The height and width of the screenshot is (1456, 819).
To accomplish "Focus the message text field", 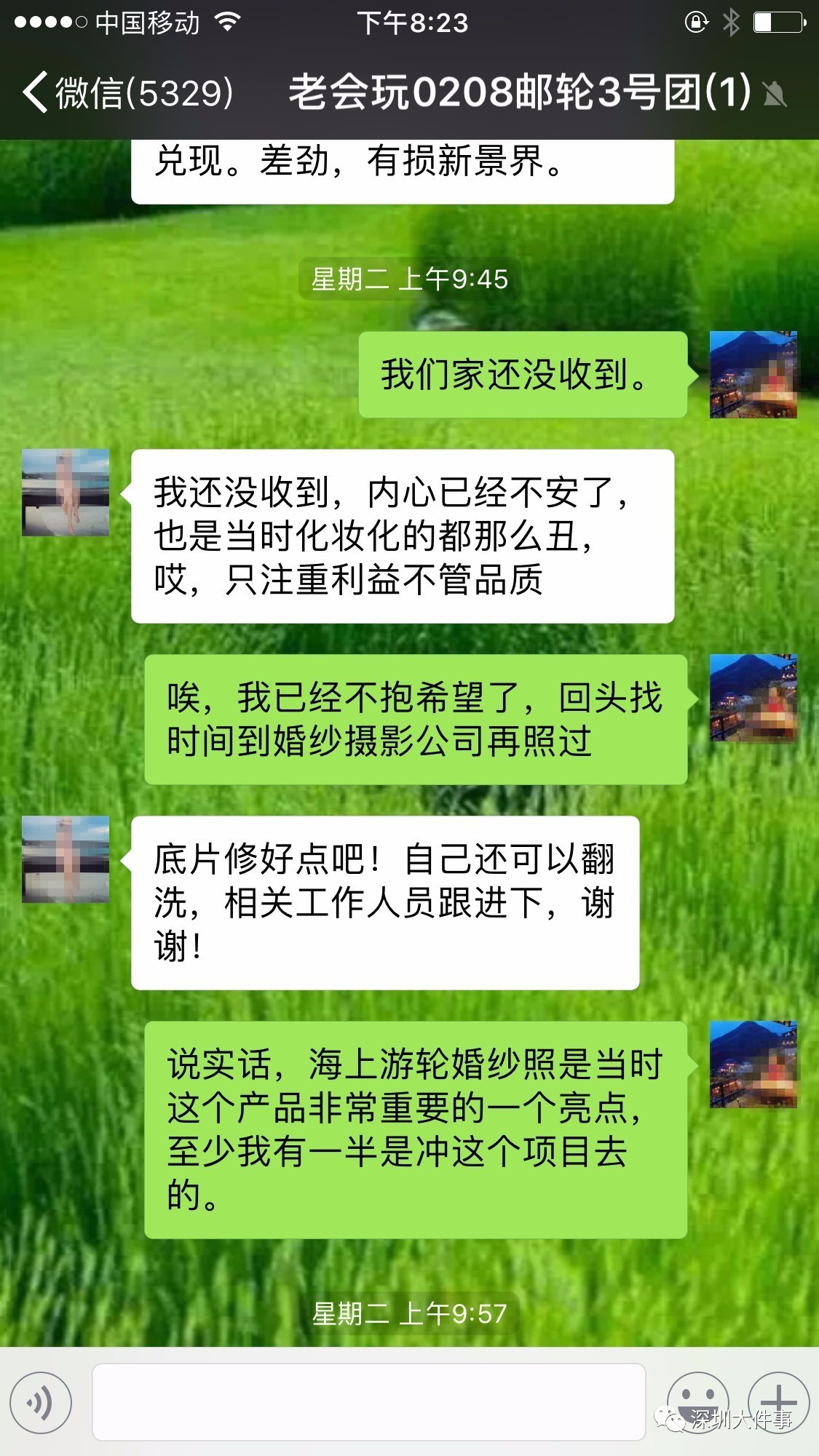I will coord(368,1403).
